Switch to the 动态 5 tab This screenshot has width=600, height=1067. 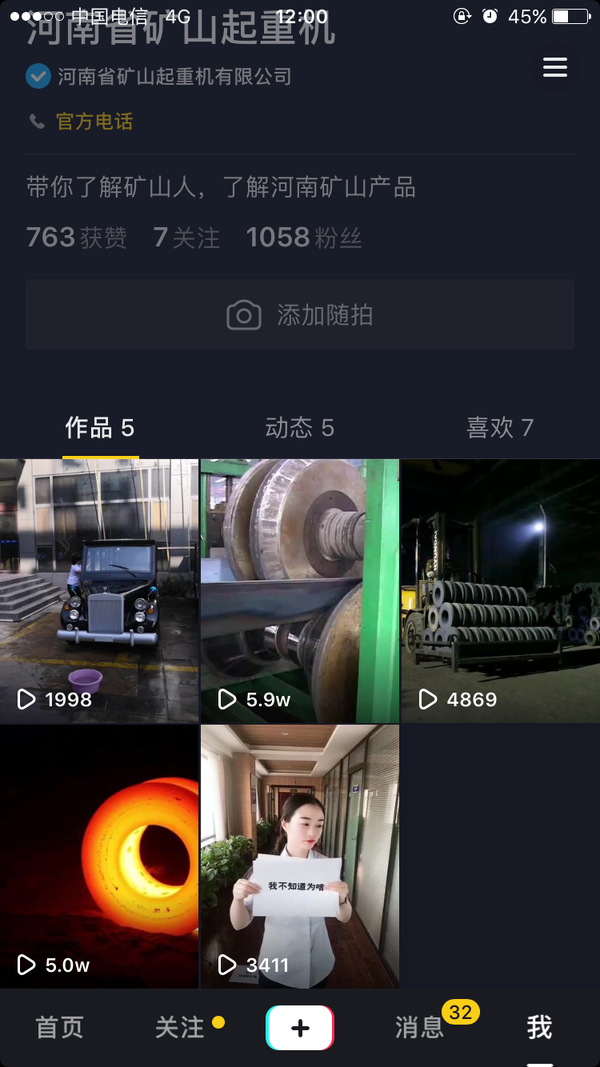click(x=300, y=428)
